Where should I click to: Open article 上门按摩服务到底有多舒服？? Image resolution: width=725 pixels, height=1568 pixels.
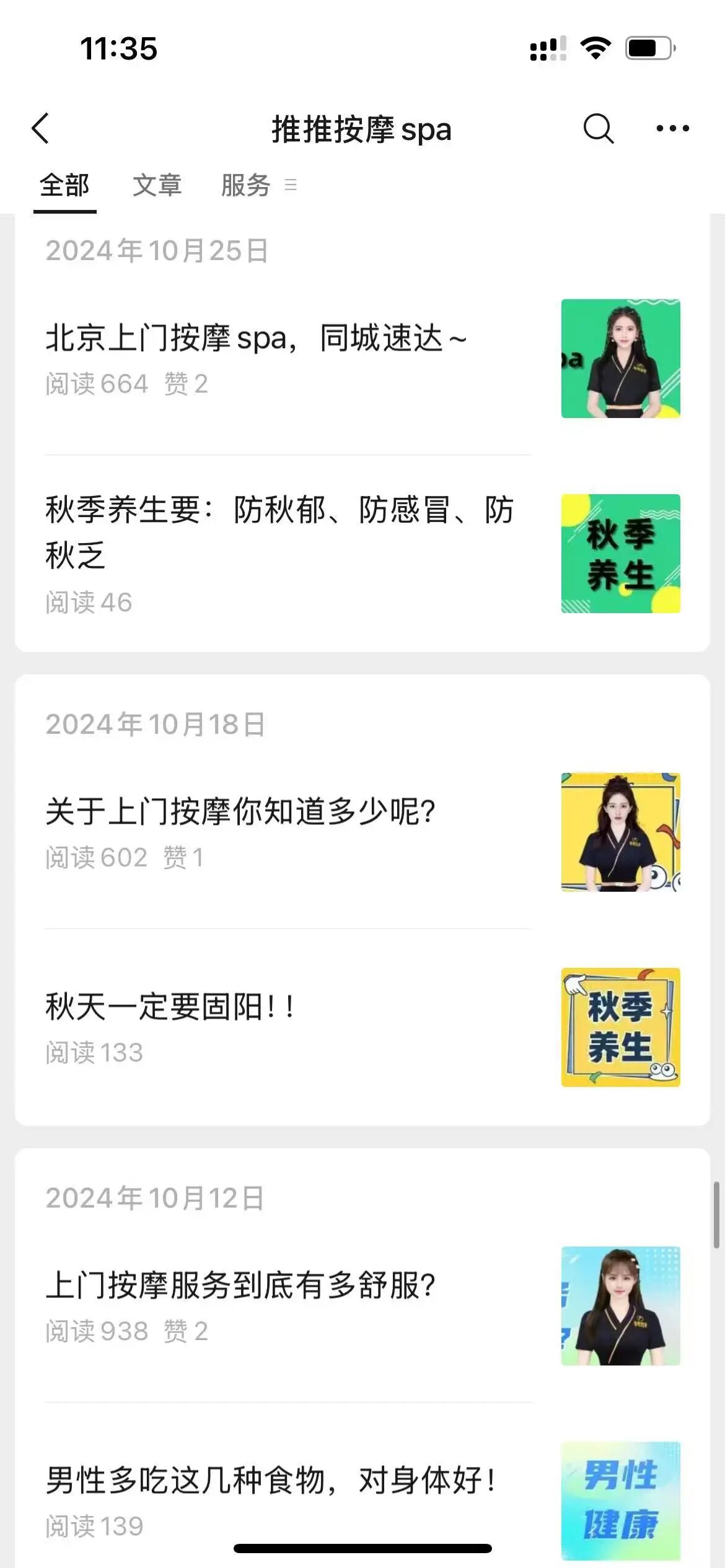pos(240,1286)
